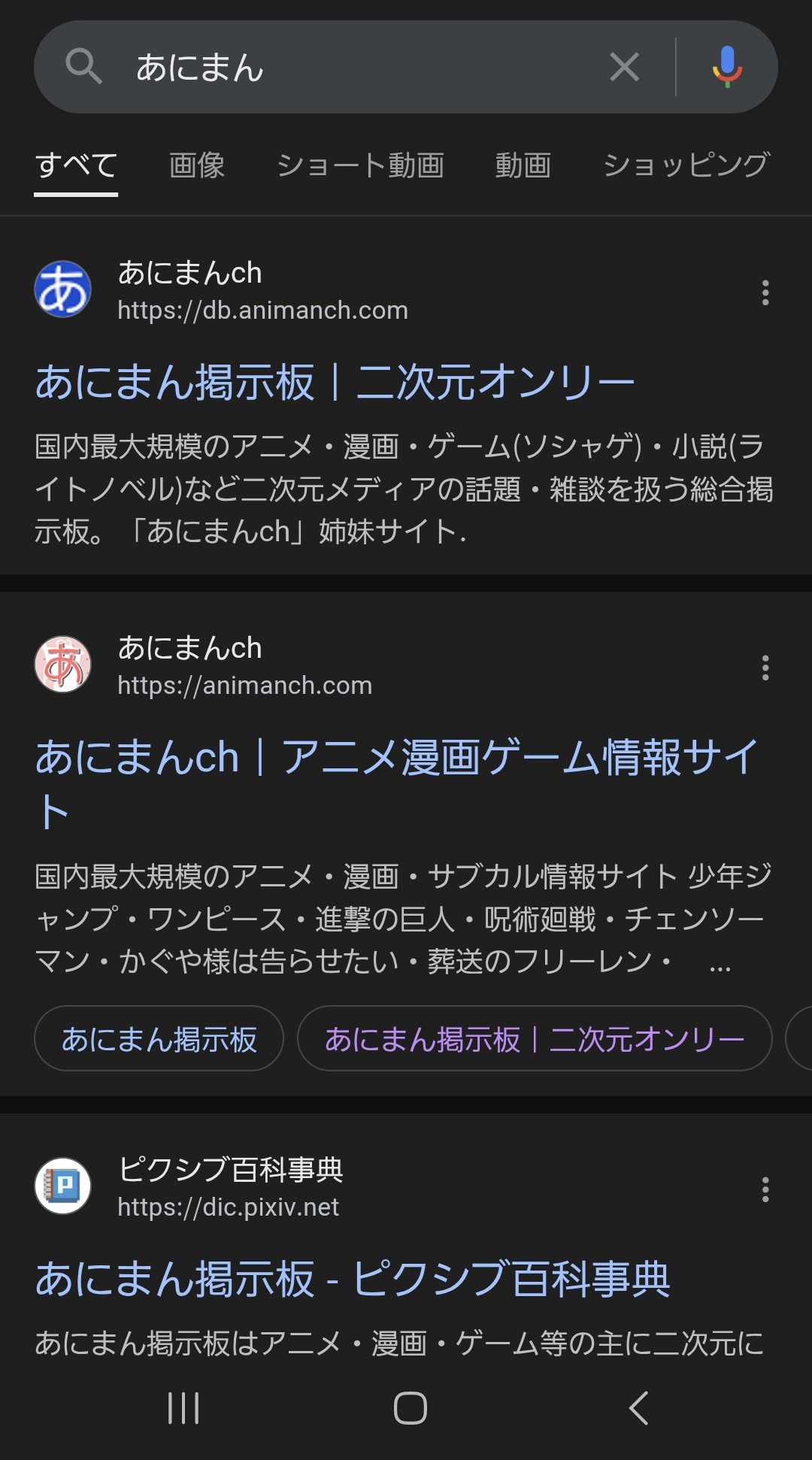The height and width of the screenshot is (1460, 812).
Task: Go back using the system back button
Action: coord(638,1408)
